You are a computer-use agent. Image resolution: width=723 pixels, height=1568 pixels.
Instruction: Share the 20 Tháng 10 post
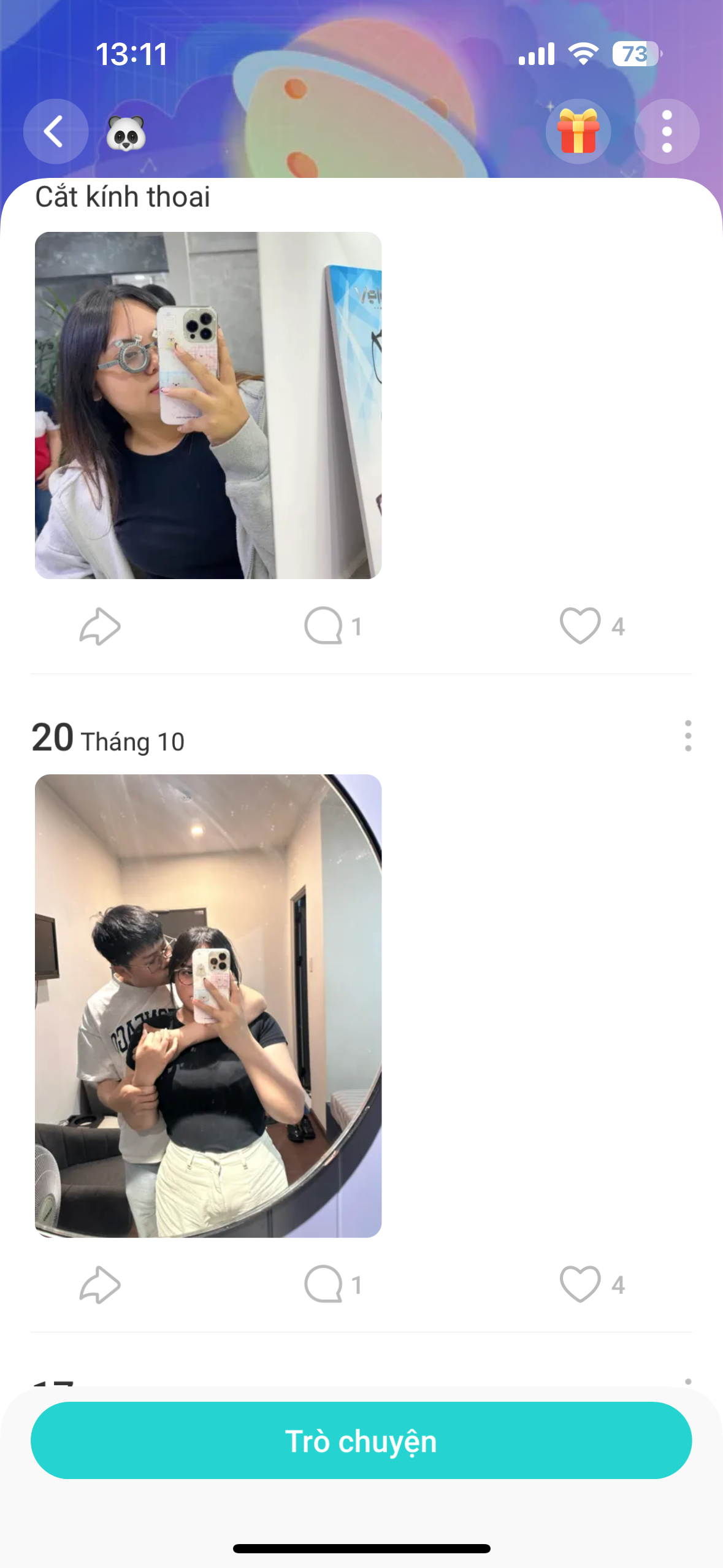point(100,1284)
